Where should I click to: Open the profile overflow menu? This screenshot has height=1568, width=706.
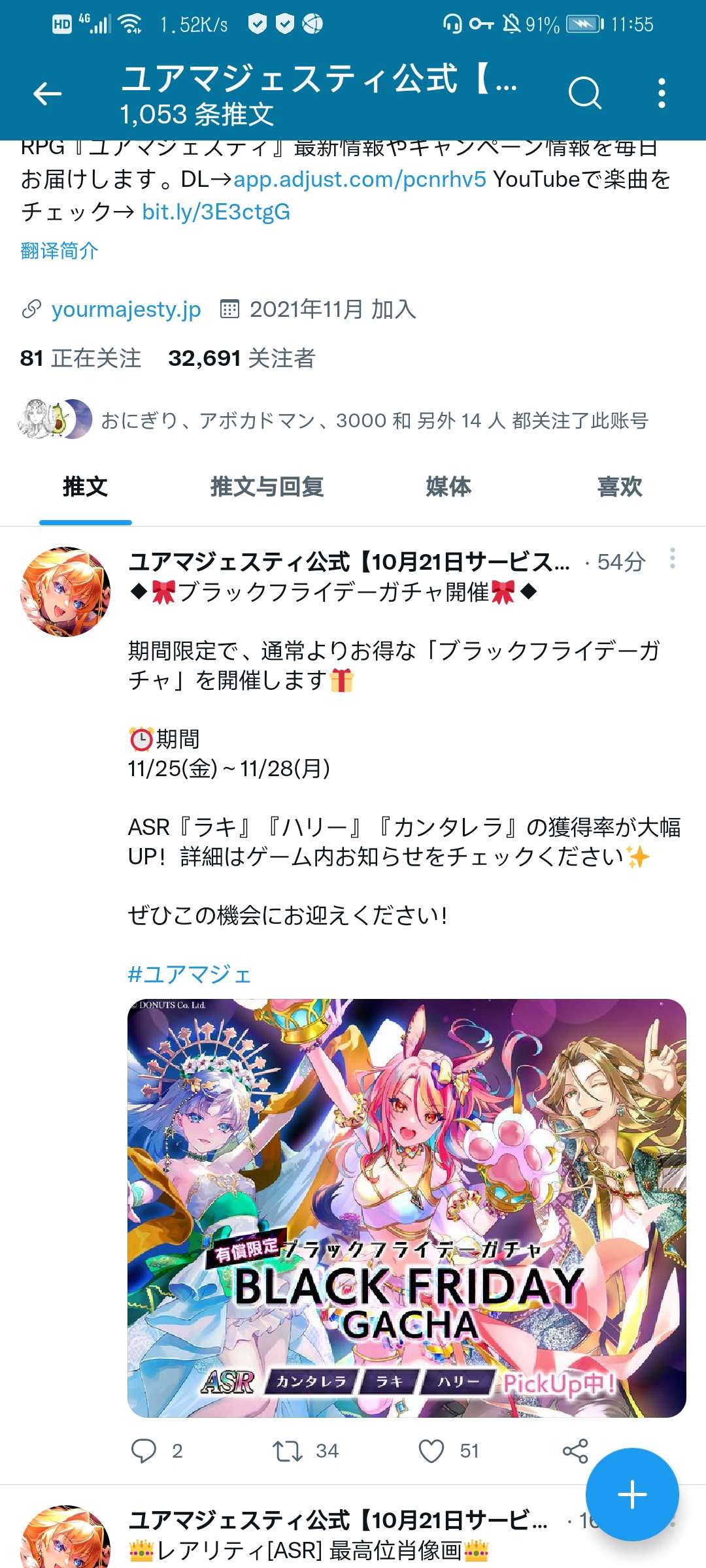point(662,93)
